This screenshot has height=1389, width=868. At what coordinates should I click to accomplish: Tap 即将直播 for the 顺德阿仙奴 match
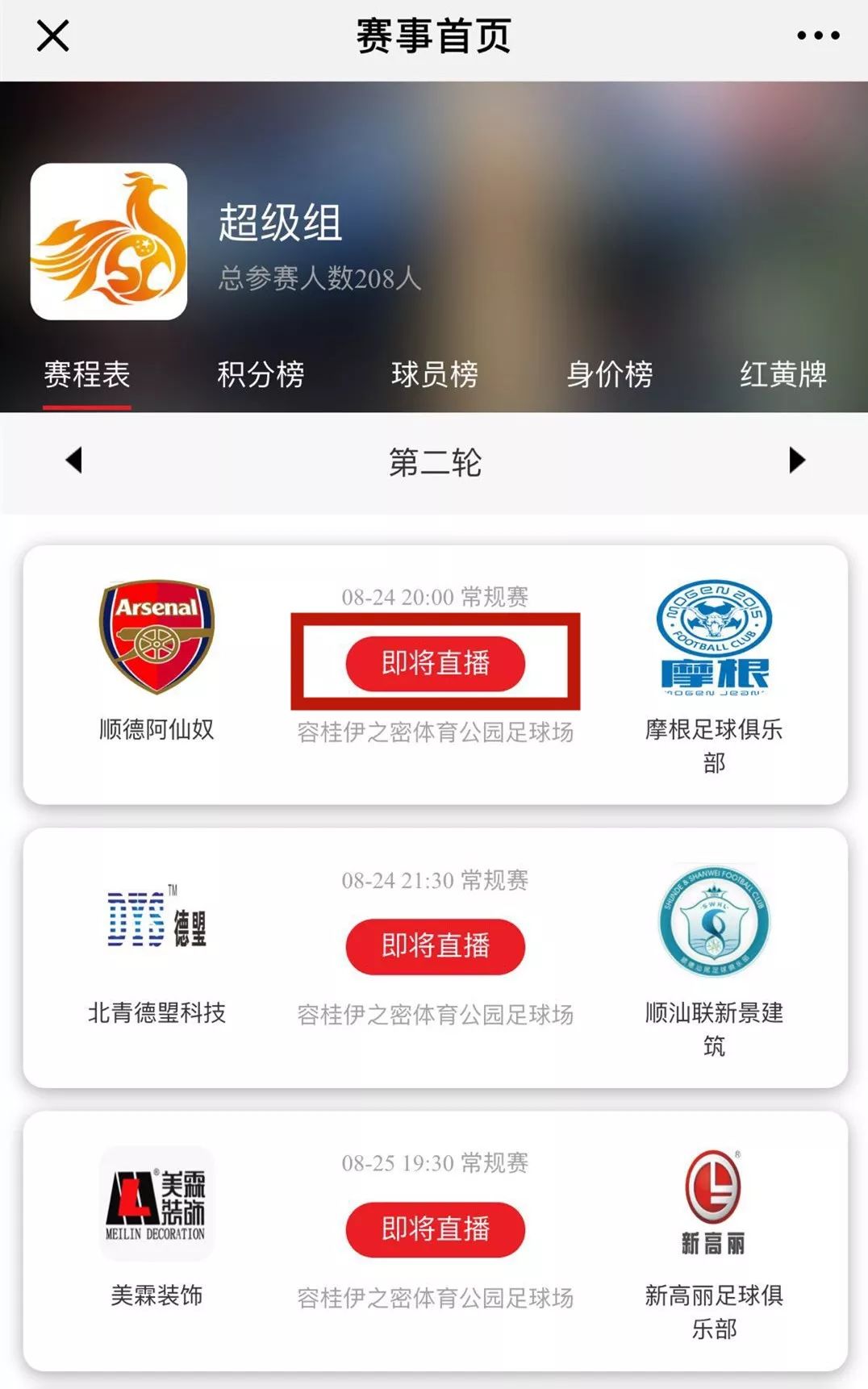point(436,663)
